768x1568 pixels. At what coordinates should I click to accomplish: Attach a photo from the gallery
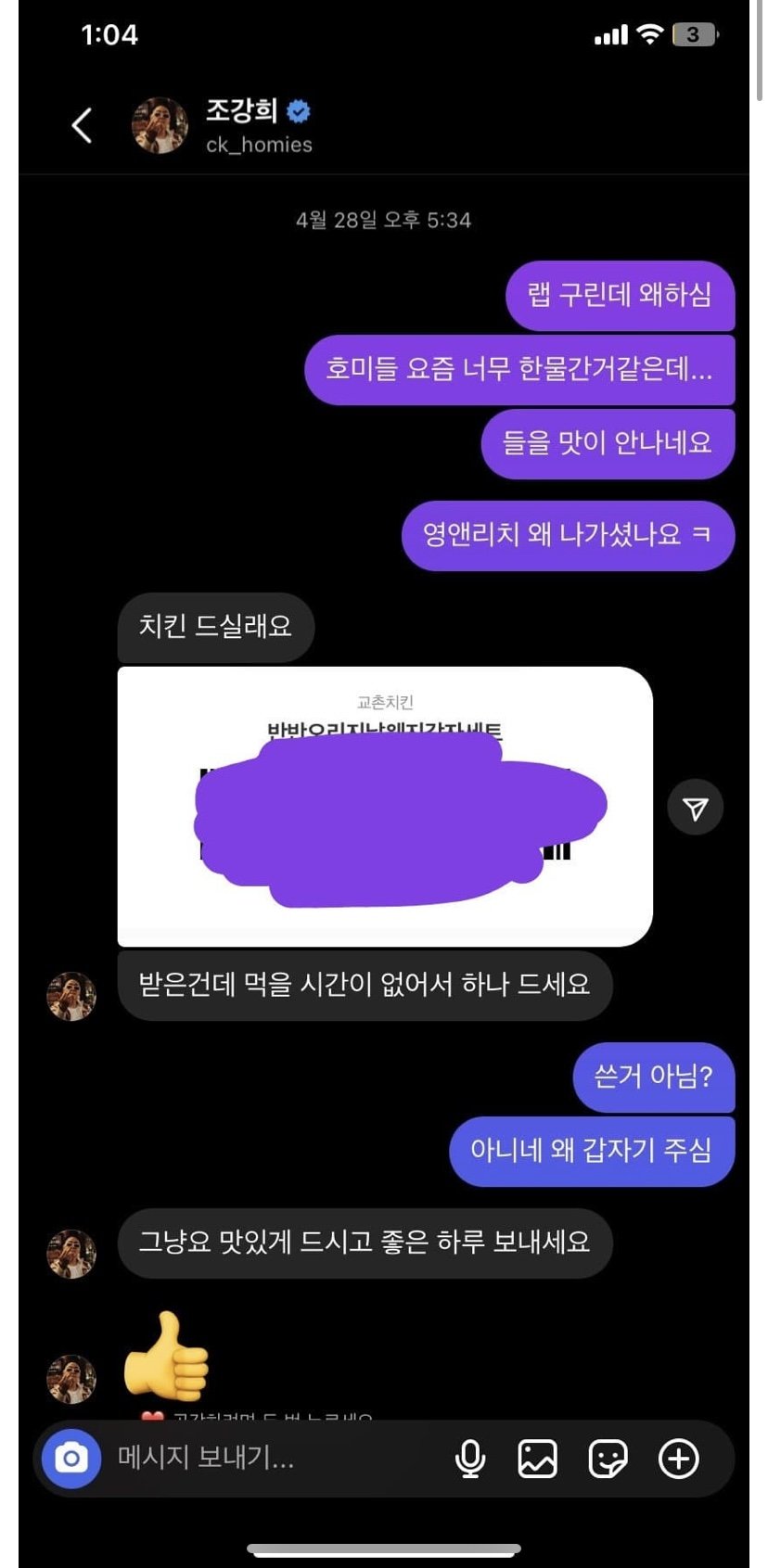click(x=538, y=1459)
